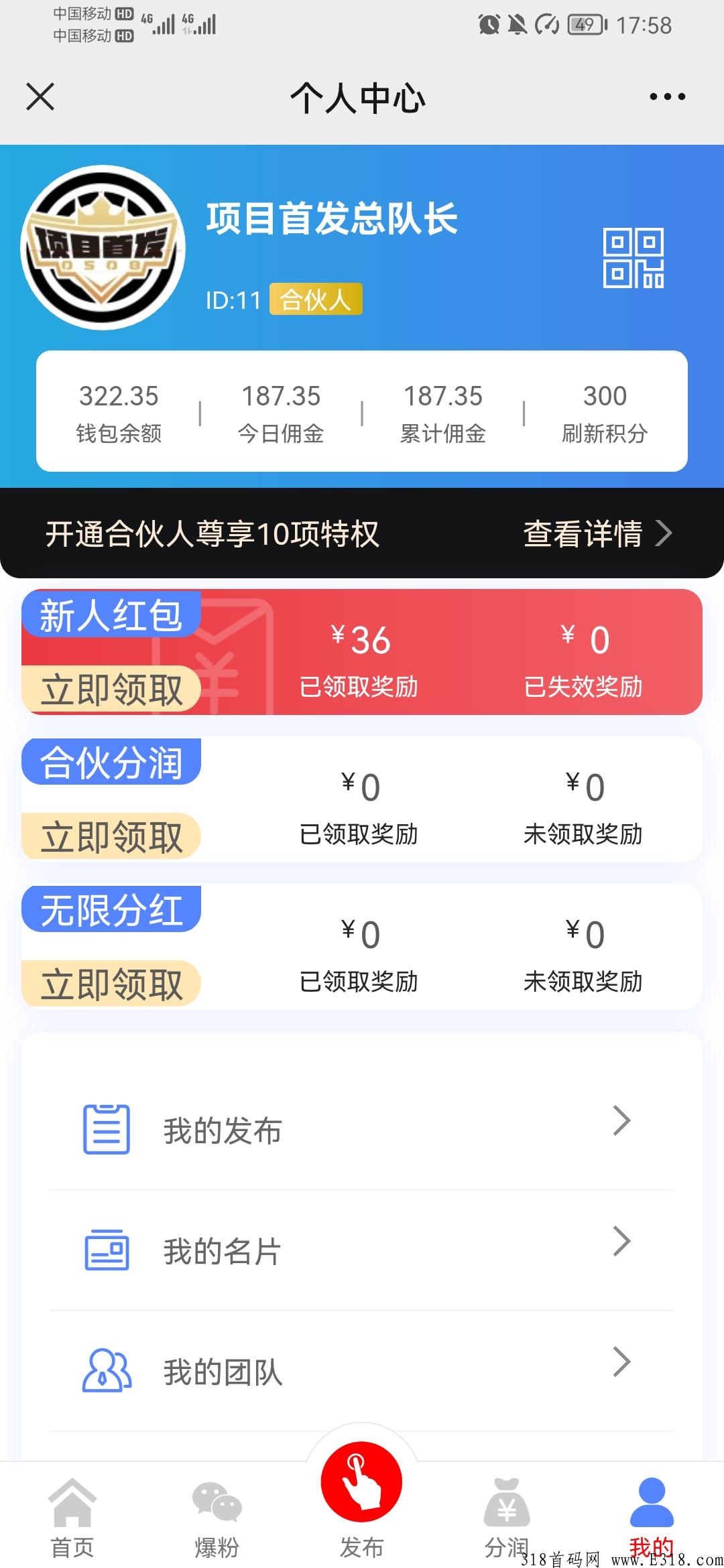This screenshot has width=724, height=1568.
Task: Open 今日佣金 details
Action: (281, 413)
